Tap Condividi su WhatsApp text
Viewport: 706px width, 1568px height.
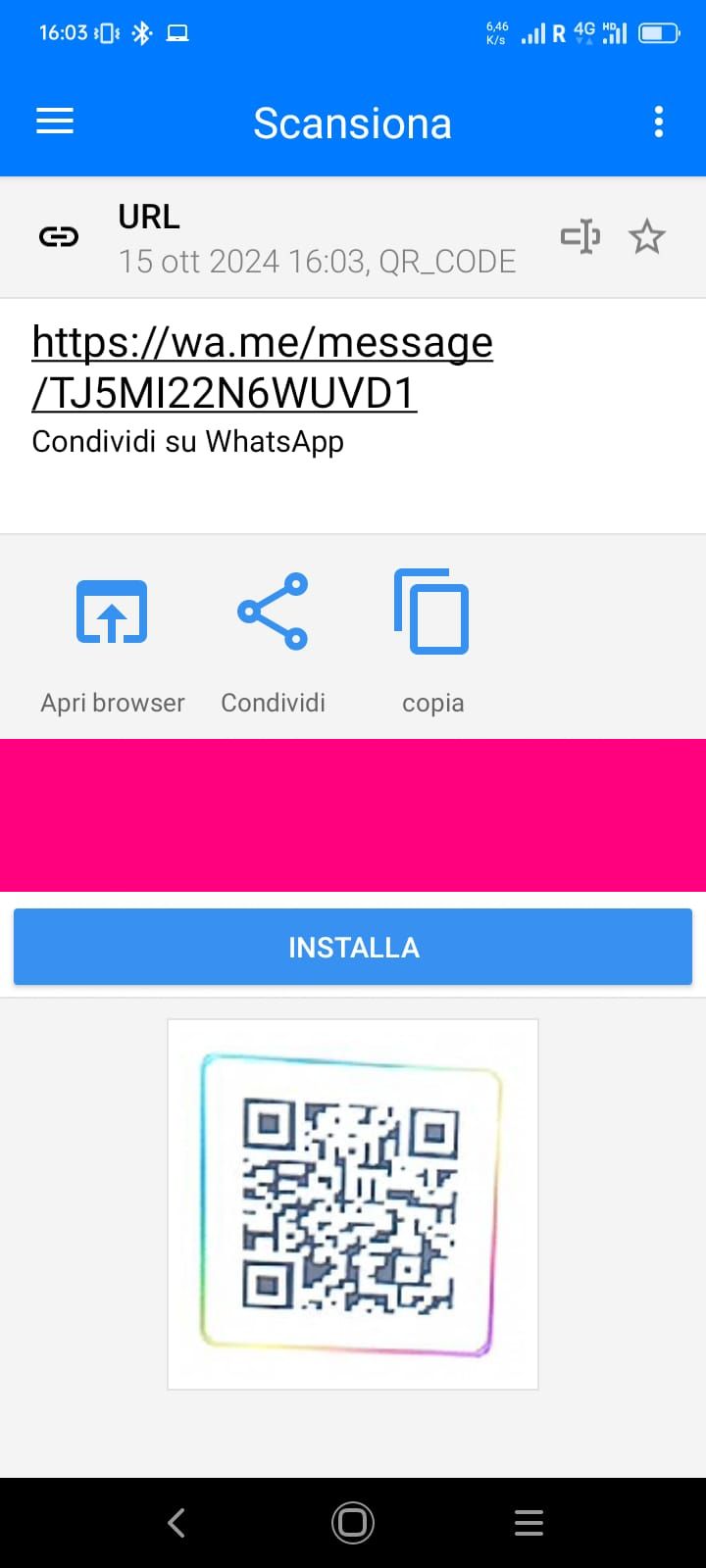pos(187,441)
